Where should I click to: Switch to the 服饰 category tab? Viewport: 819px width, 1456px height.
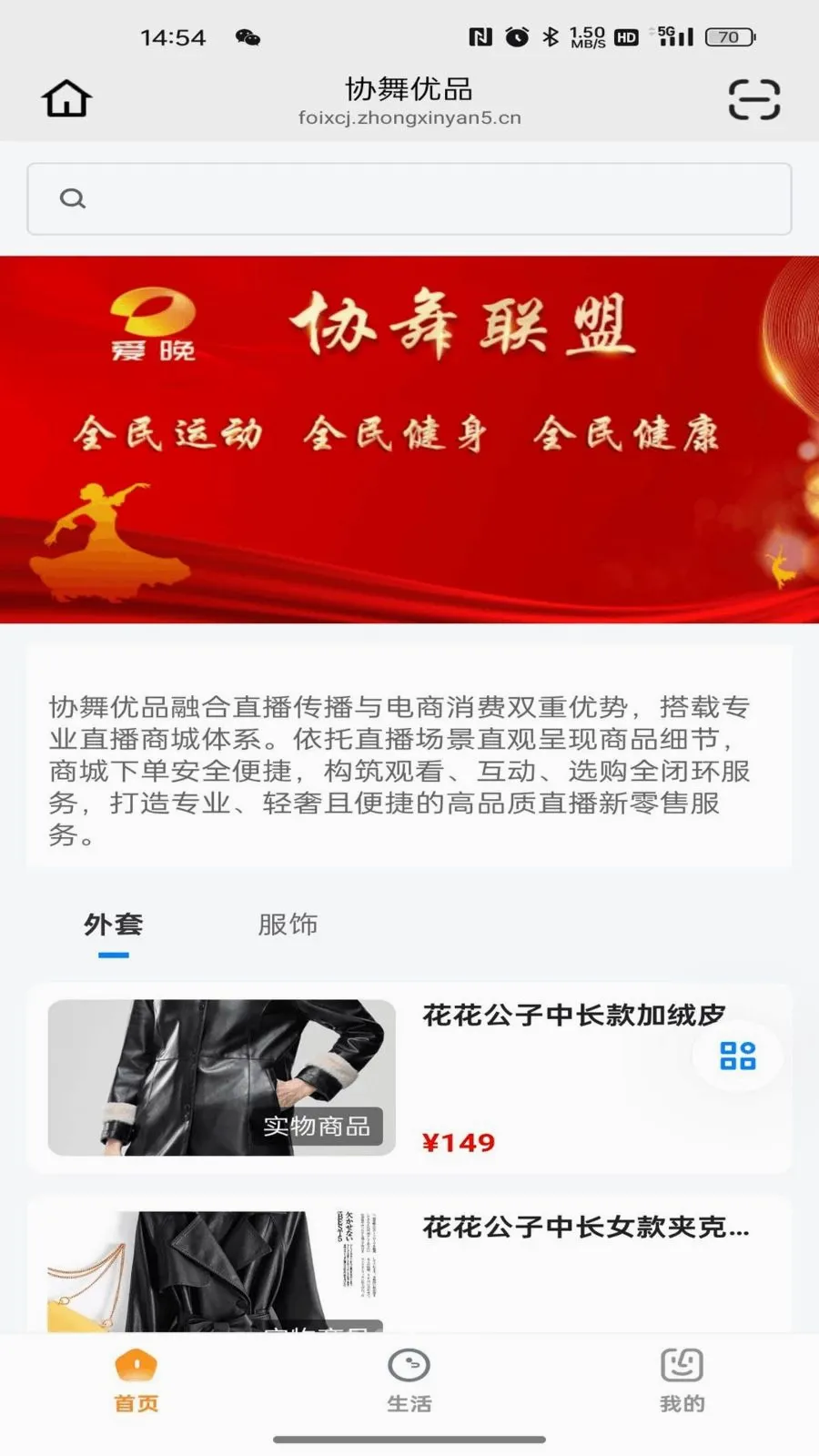point(288,925)
